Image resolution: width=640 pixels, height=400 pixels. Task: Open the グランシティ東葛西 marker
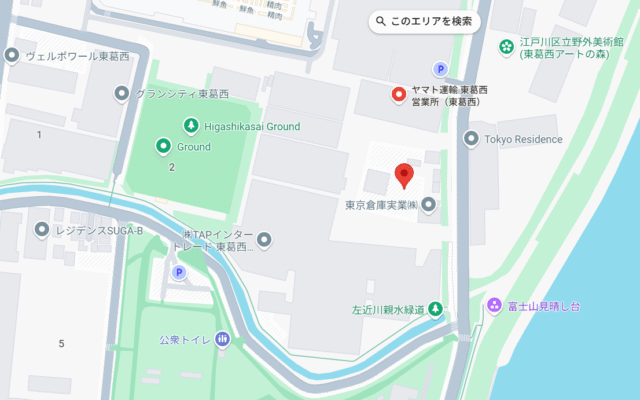(x=121, y=95)
